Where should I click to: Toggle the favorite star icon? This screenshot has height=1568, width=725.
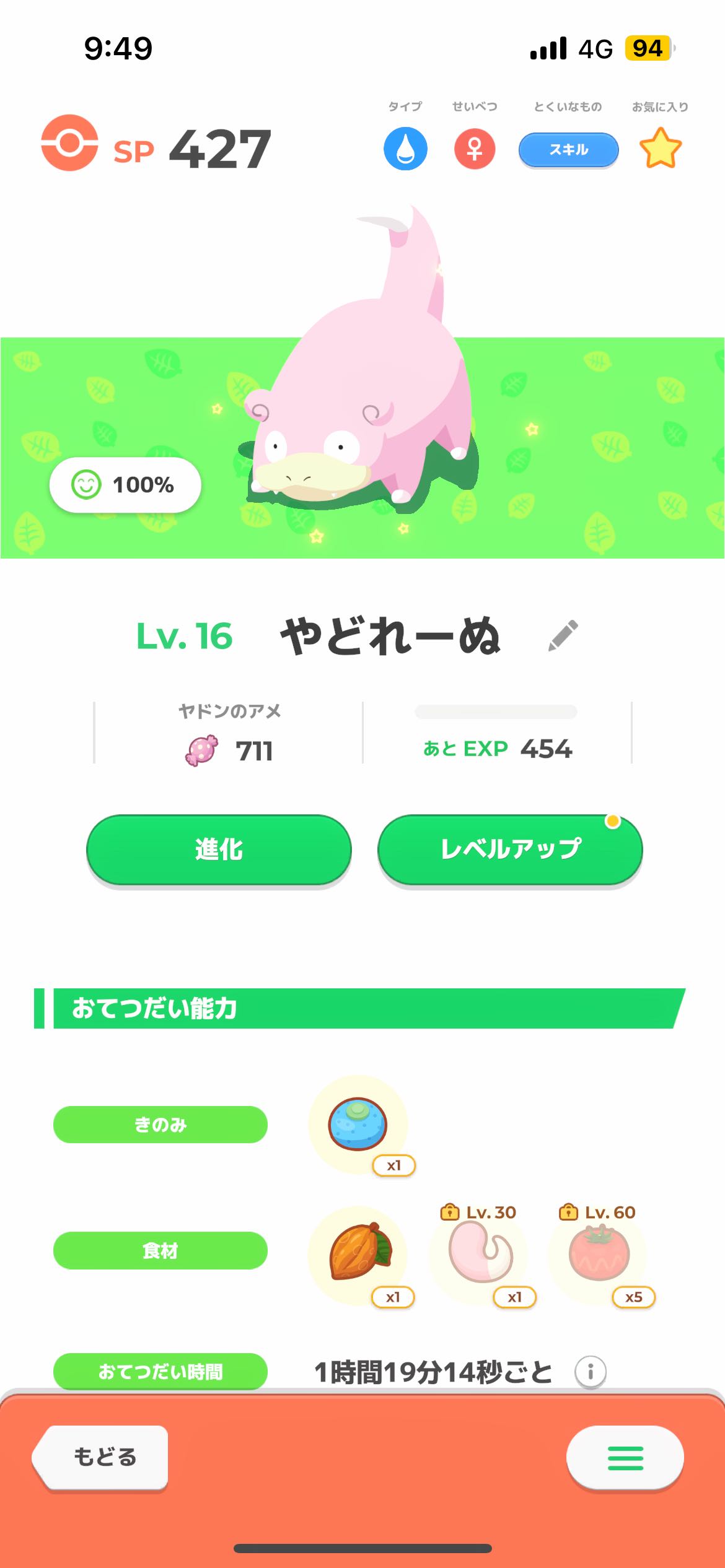(x=660, y=149)
